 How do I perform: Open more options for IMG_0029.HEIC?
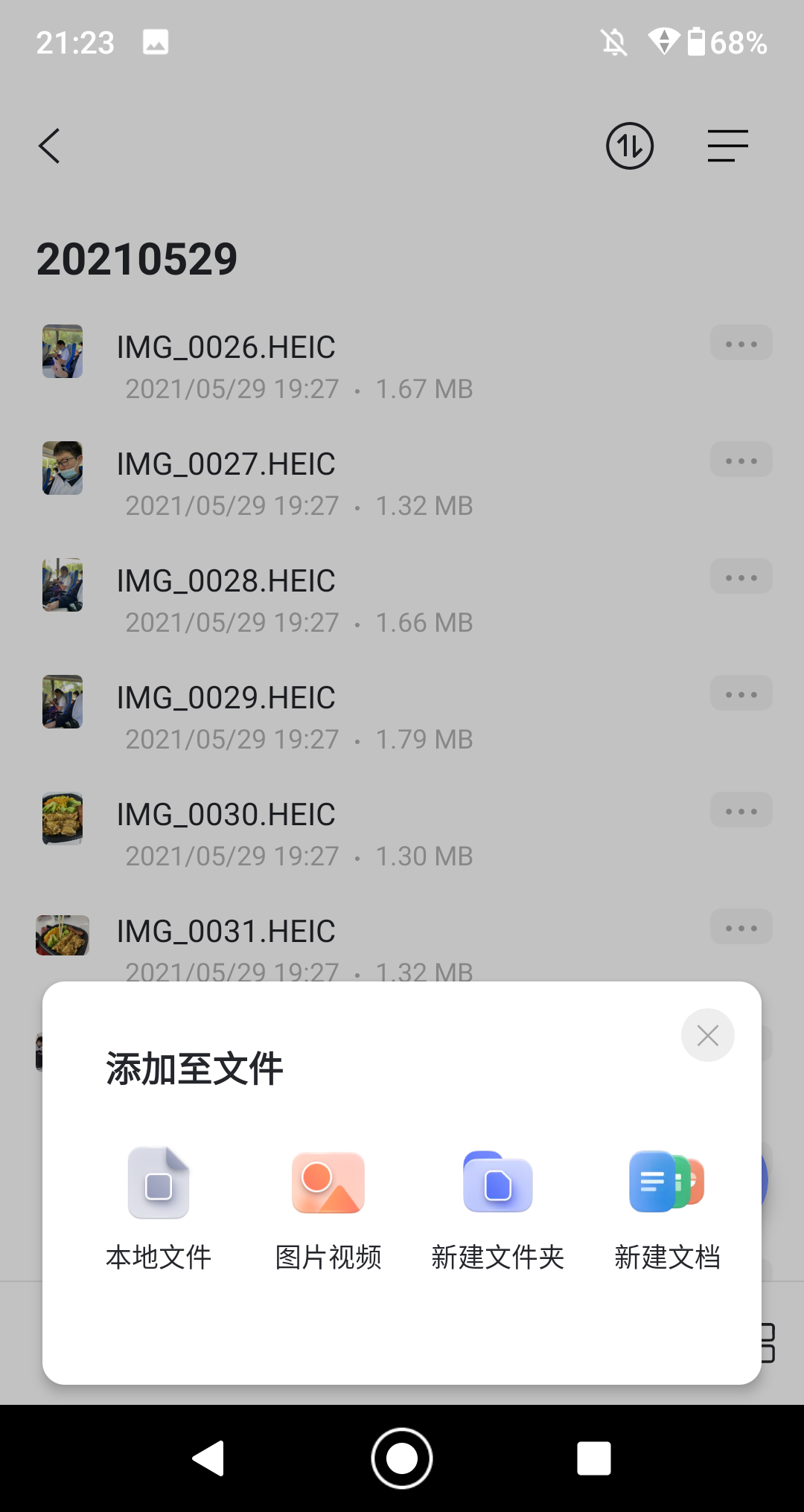click(741, 693)
